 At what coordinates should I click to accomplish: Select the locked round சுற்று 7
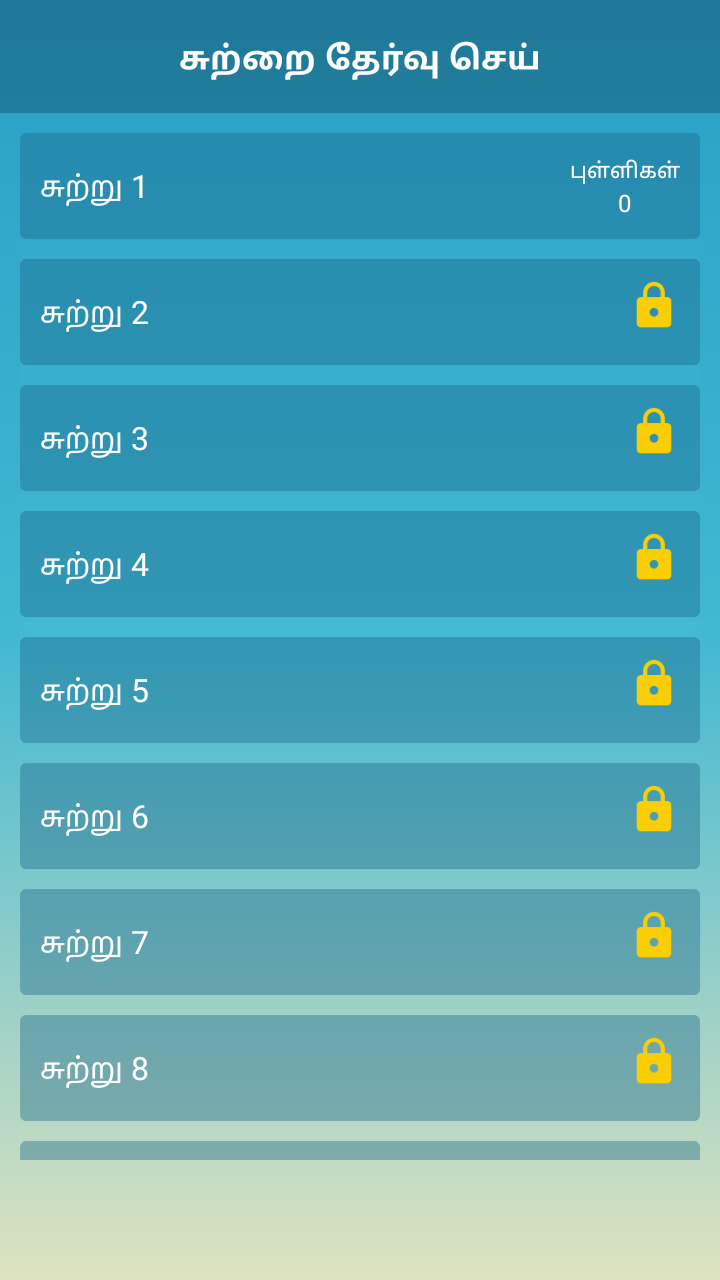tap(360, 942)
